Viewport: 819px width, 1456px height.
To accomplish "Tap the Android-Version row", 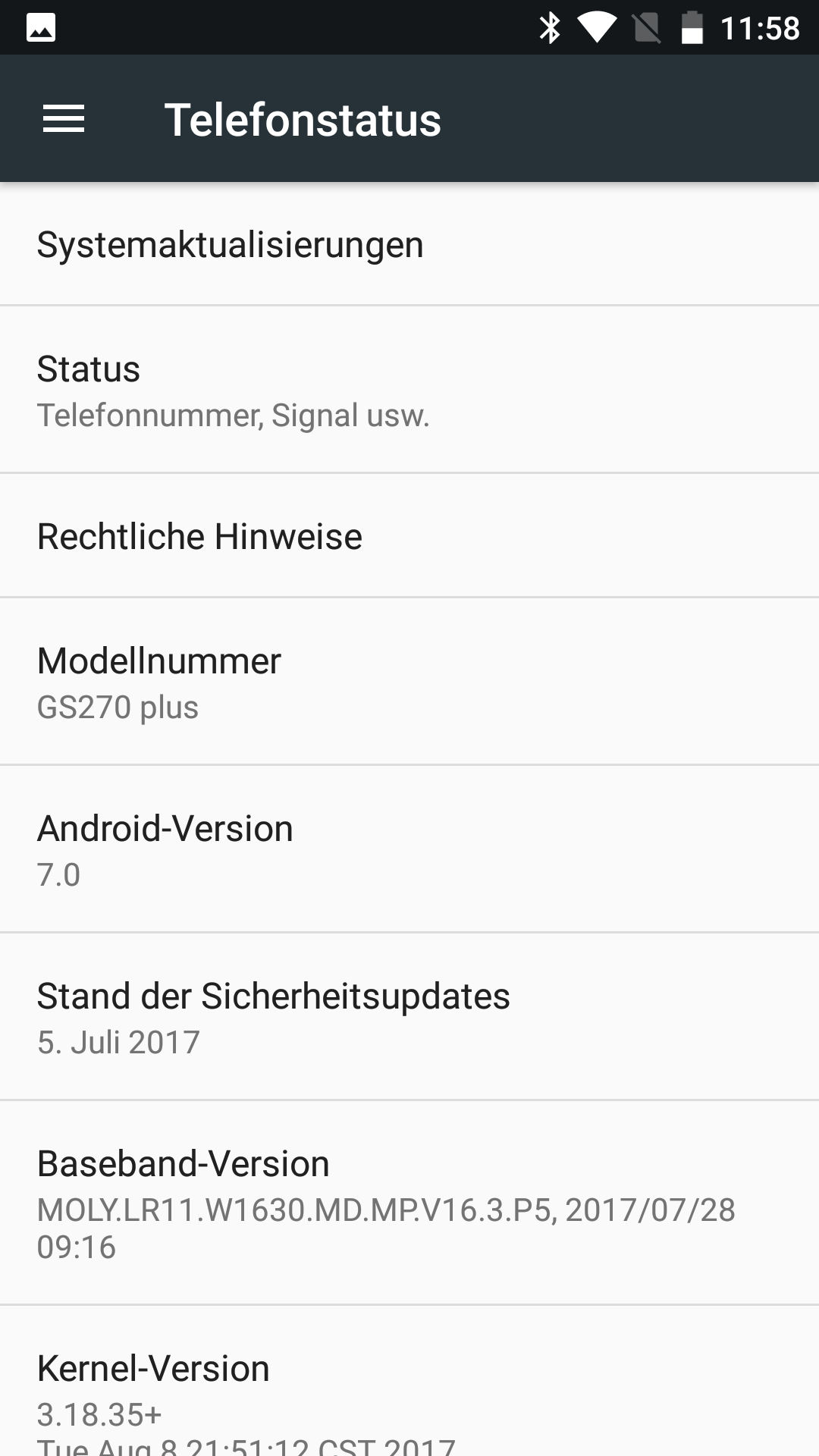I will point(409,850).
